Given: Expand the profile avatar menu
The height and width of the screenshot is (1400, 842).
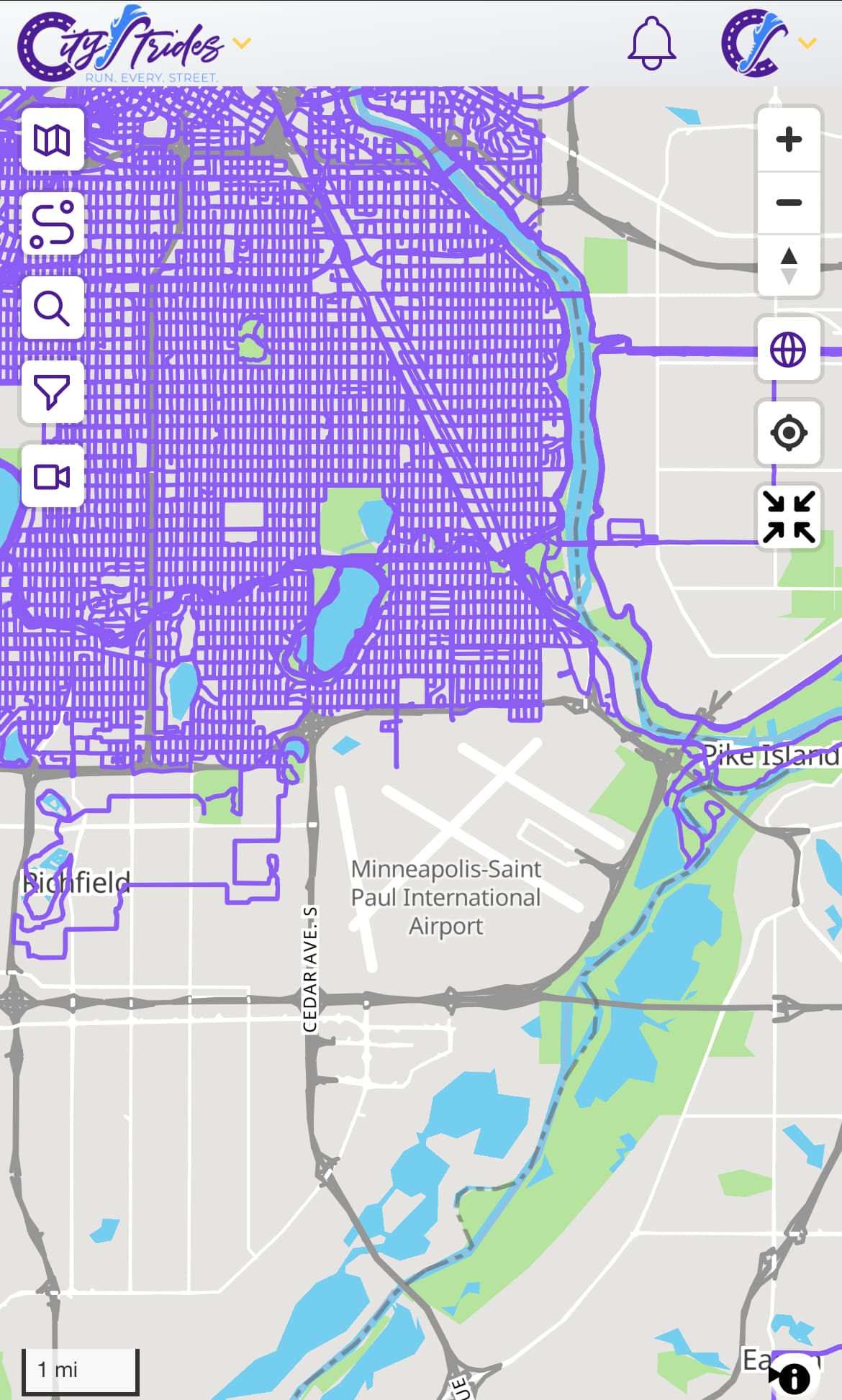Looking at the screenshot, I should coord(767,43).
